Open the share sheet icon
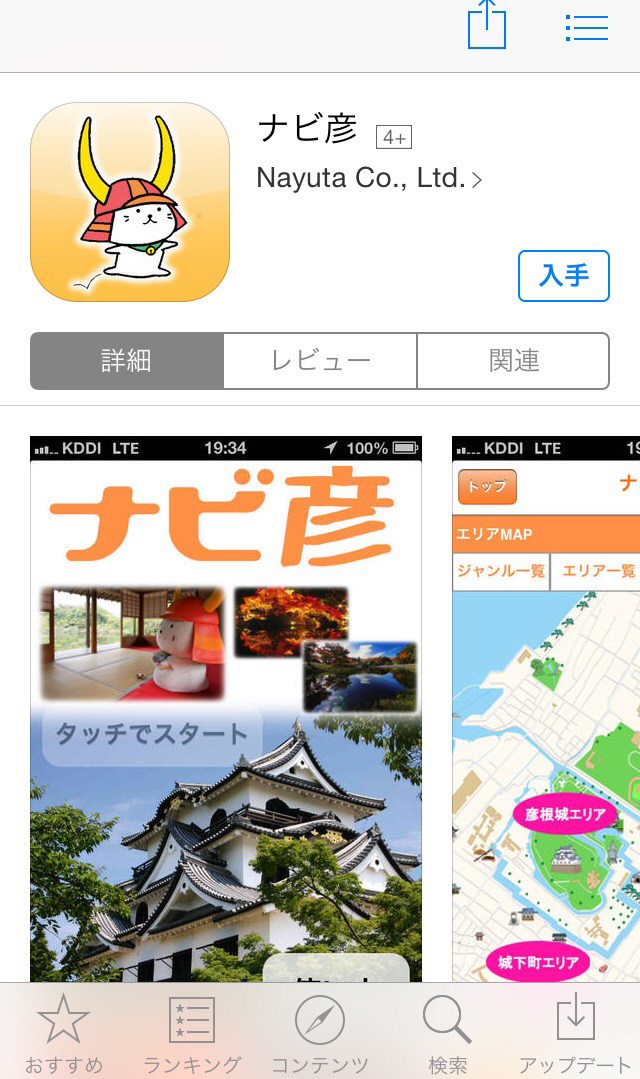 point(487,25)
